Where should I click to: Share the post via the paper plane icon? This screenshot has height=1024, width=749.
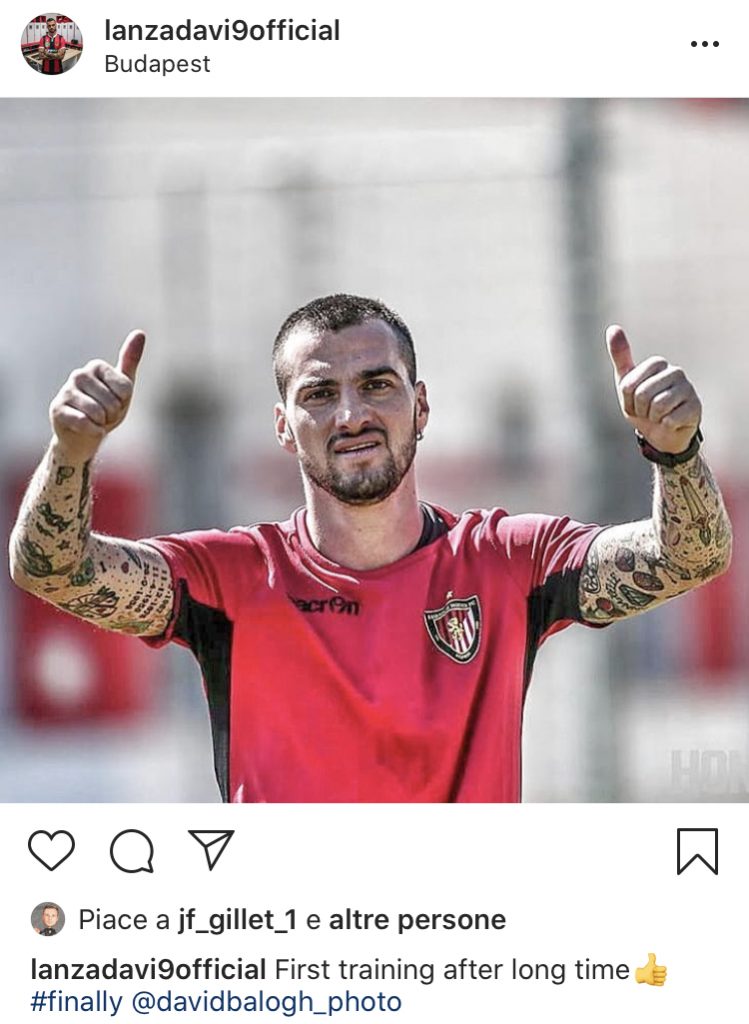pyautogui.click(x=211, y=850)
